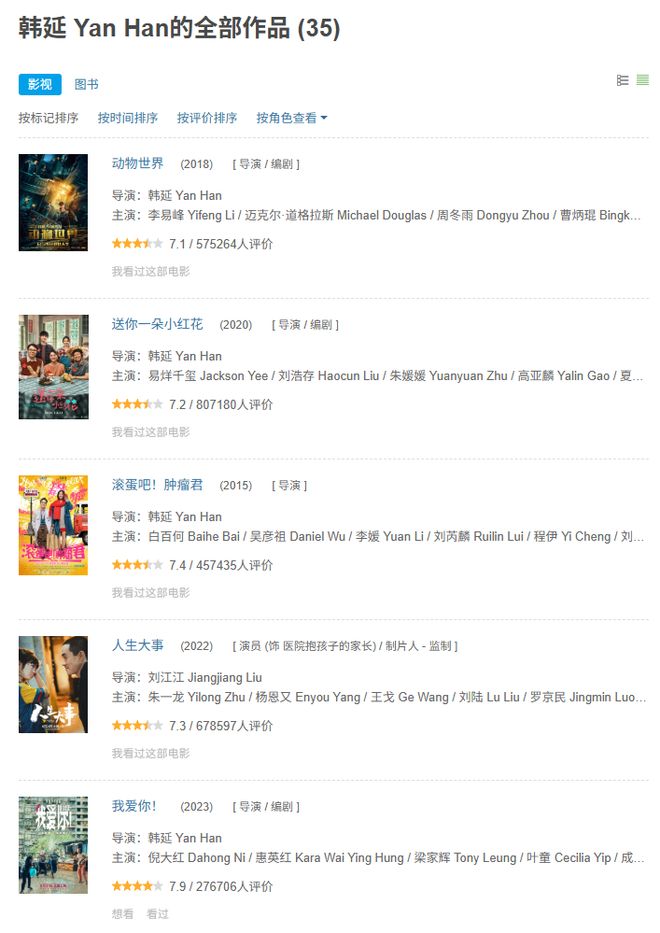Open the 送你一朵小红花 title link
The height and width of the screenshot is (933, 660).
(157, 324)
